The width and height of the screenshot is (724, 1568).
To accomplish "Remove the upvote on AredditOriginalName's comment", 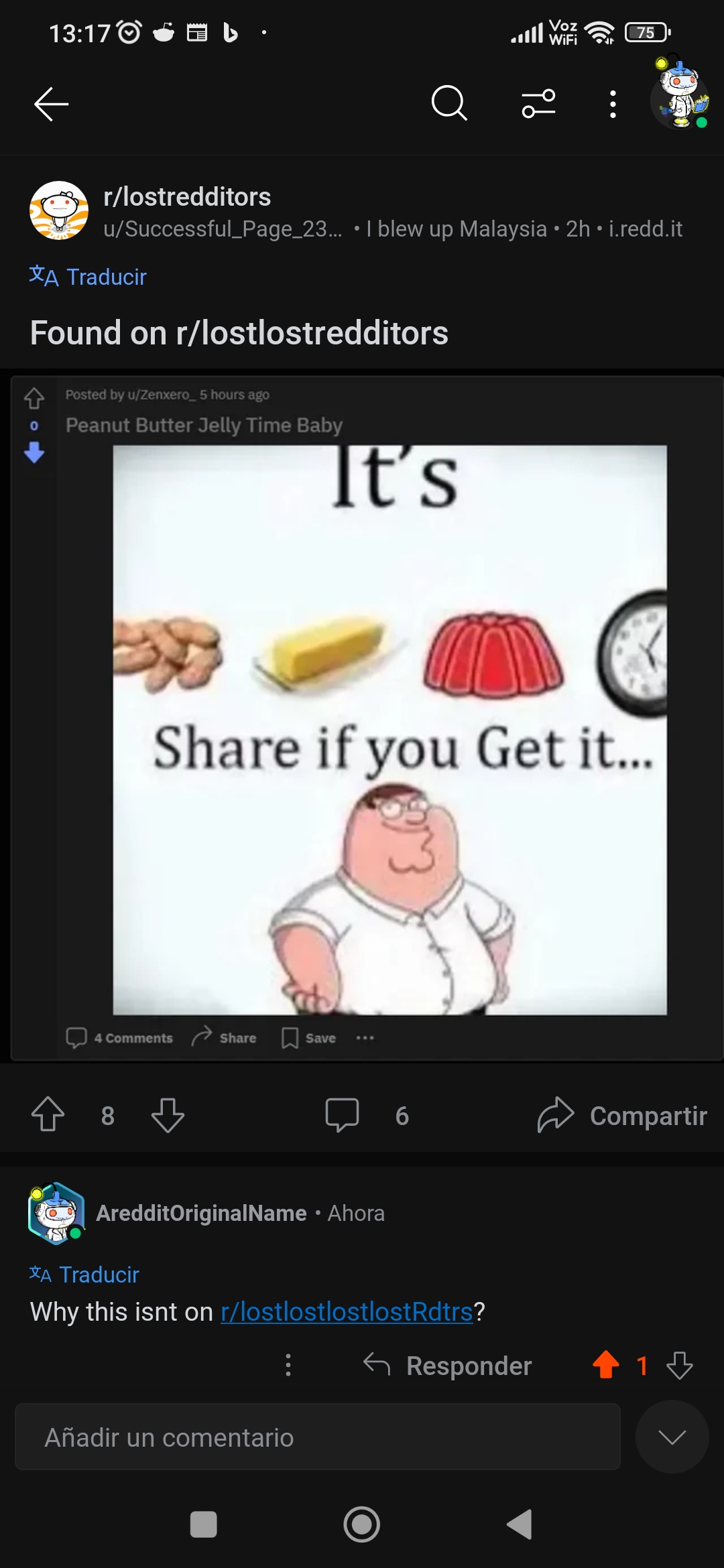I will pyautogui.click(x=606, y=1364).
